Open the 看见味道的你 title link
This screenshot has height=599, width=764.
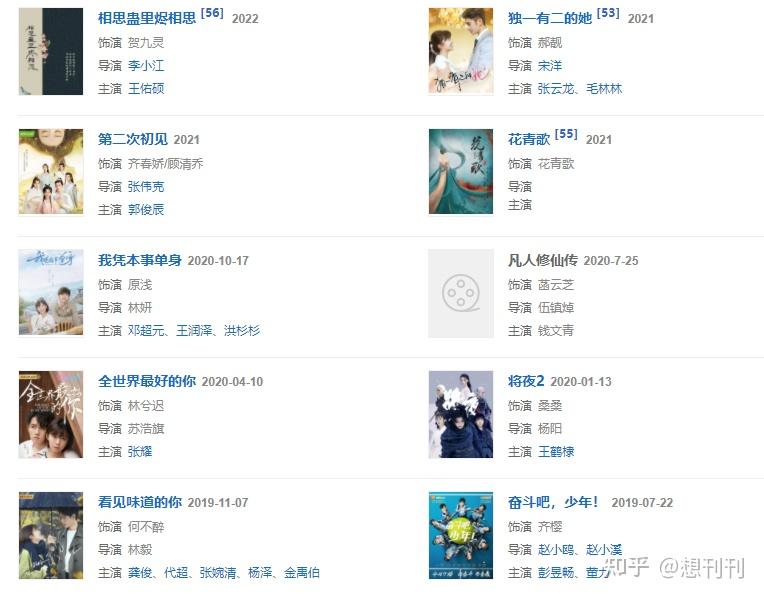[140, 502]
